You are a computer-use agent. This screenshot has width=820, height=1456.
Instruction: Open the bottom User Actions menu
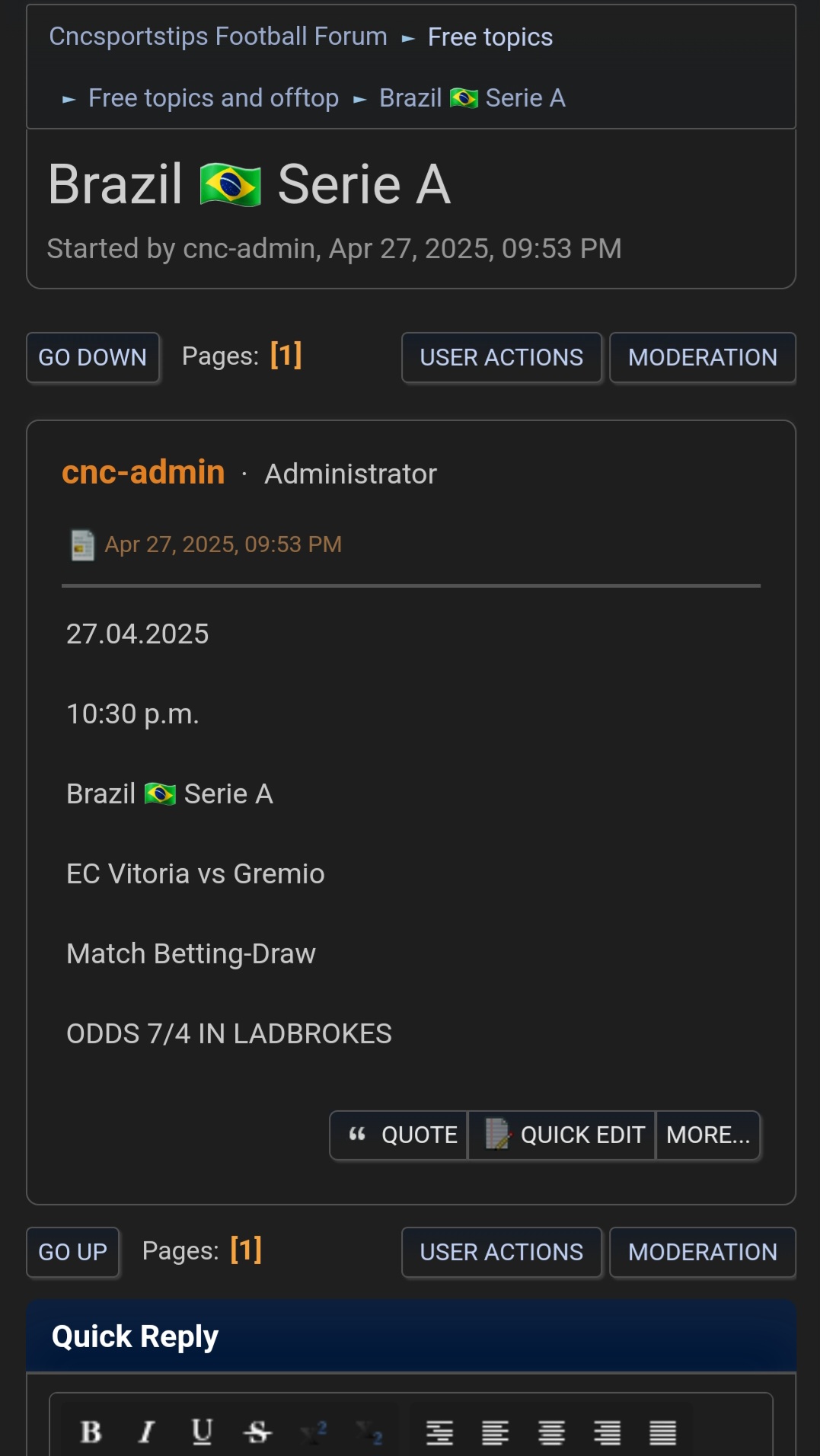tap(502, 1252)
